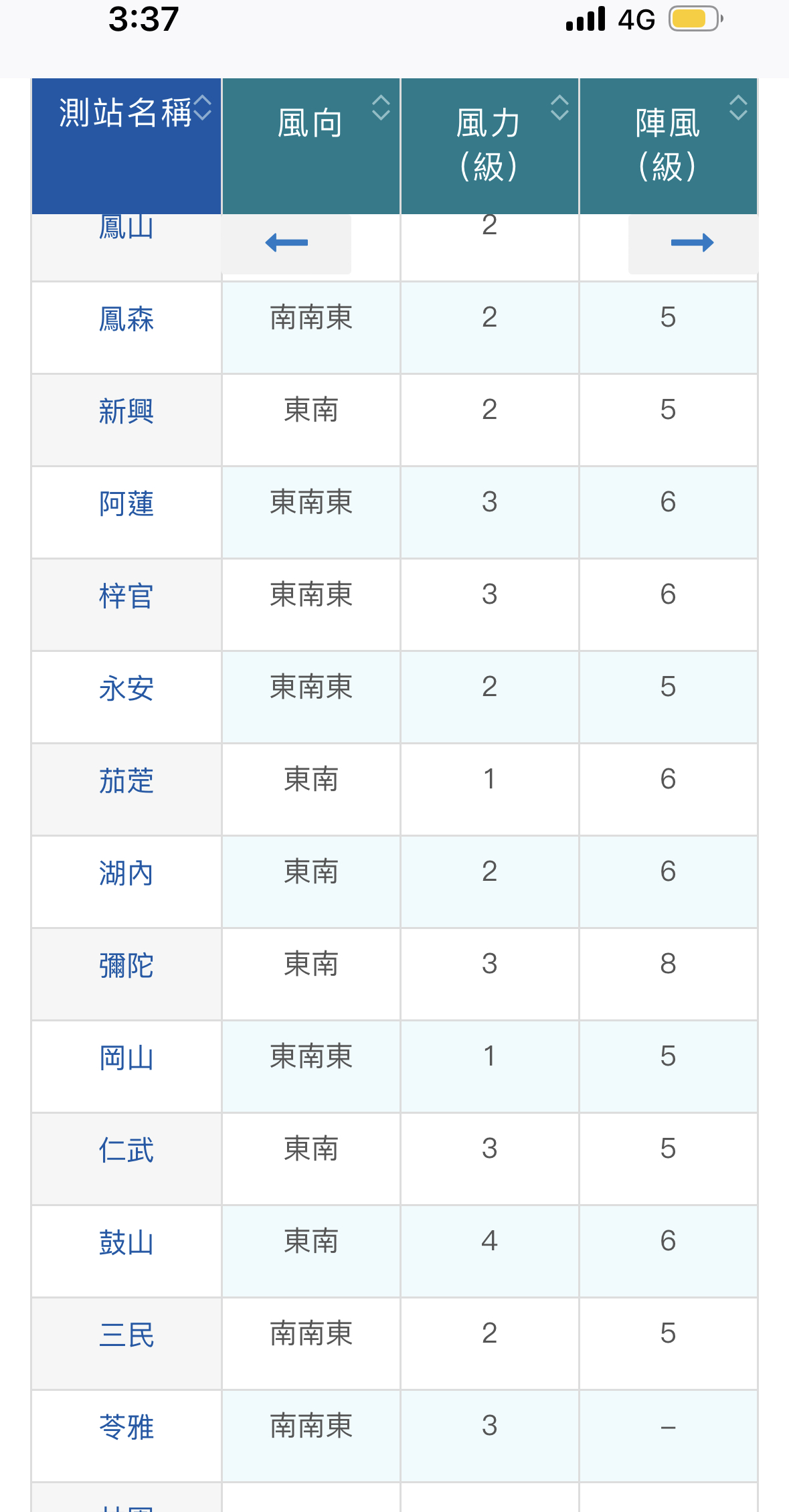The width and height of the screenshot is (789, 1512).
Task: Tap the left arrow scroll button
Action: [286, 243]
